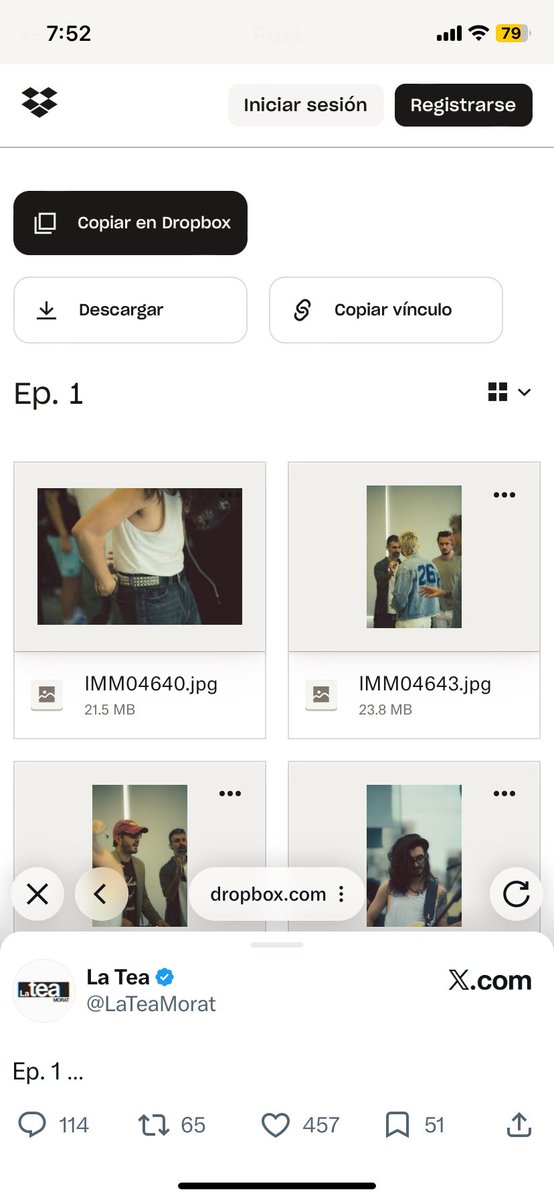The height and width of the screenshot is (1200, 554).
Task: Reply to La Tea's post
Action: [53, 1125]
